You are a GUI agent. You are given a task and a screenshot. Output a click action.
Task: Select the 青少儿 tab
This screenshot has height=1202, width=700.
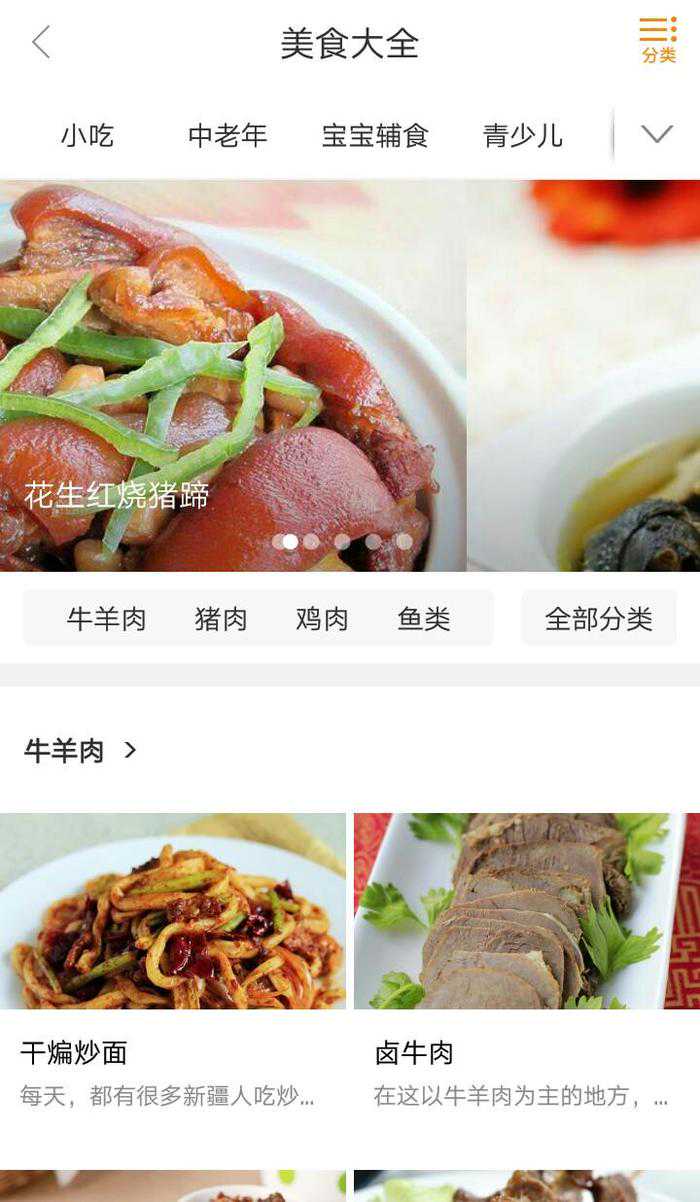point(522,135)
